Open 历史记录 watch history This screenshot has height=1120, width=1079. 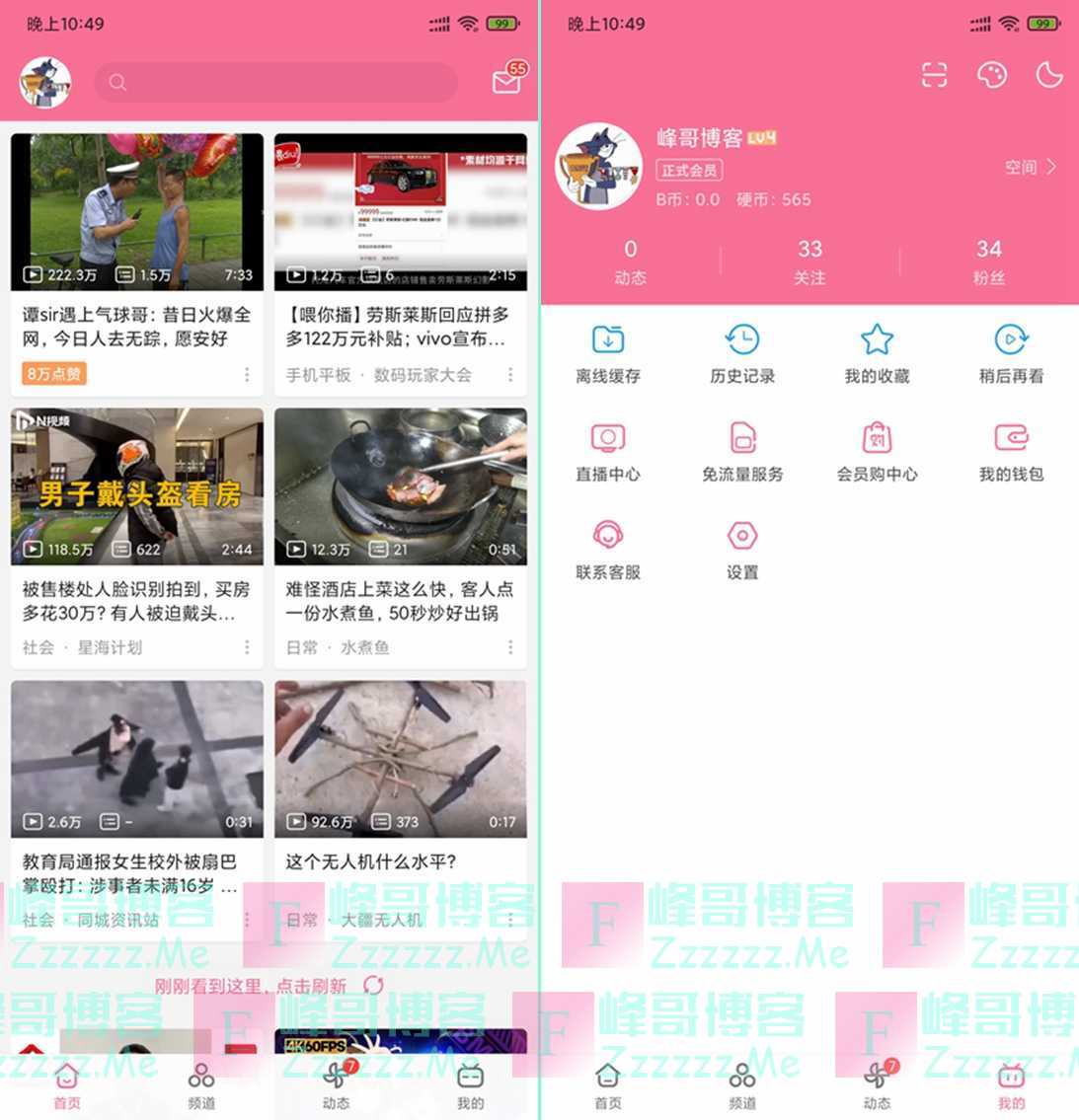(x=742, y=353)
